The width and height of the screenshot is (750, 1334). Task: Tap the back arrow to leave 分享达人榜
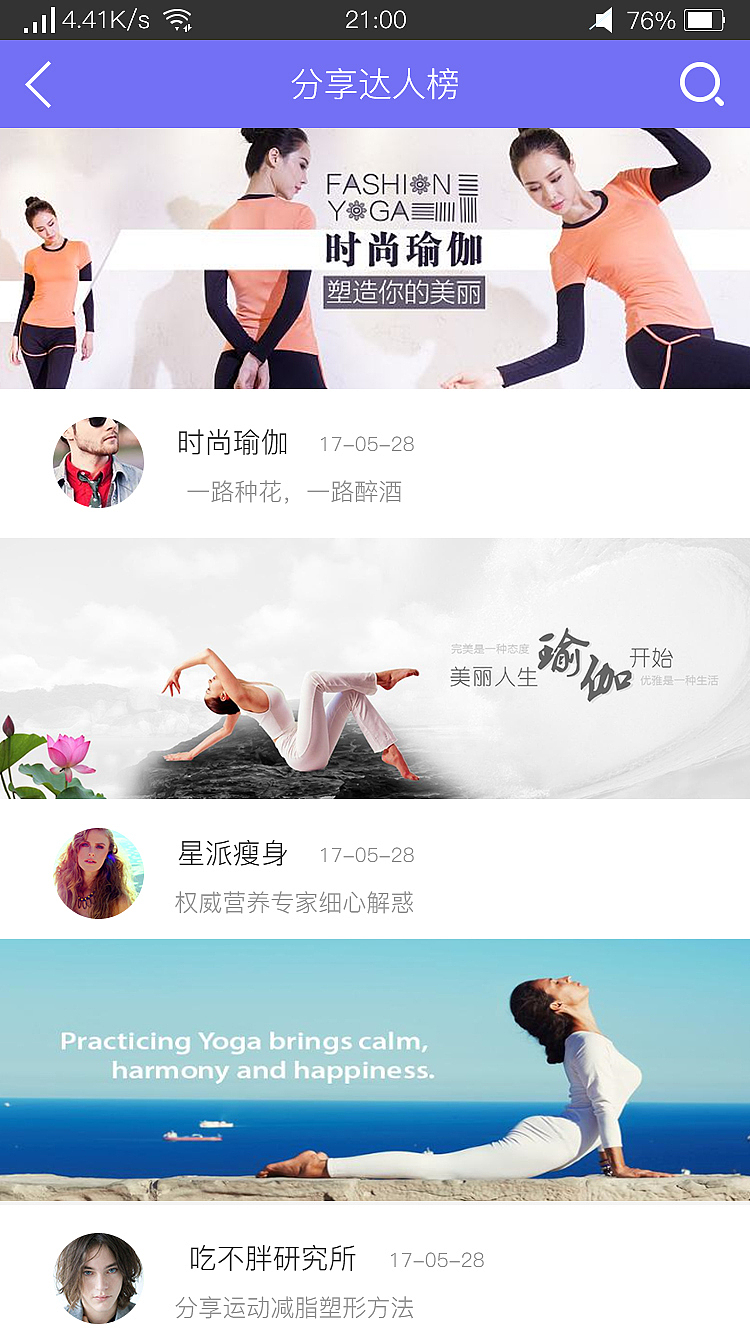point(38,84)
